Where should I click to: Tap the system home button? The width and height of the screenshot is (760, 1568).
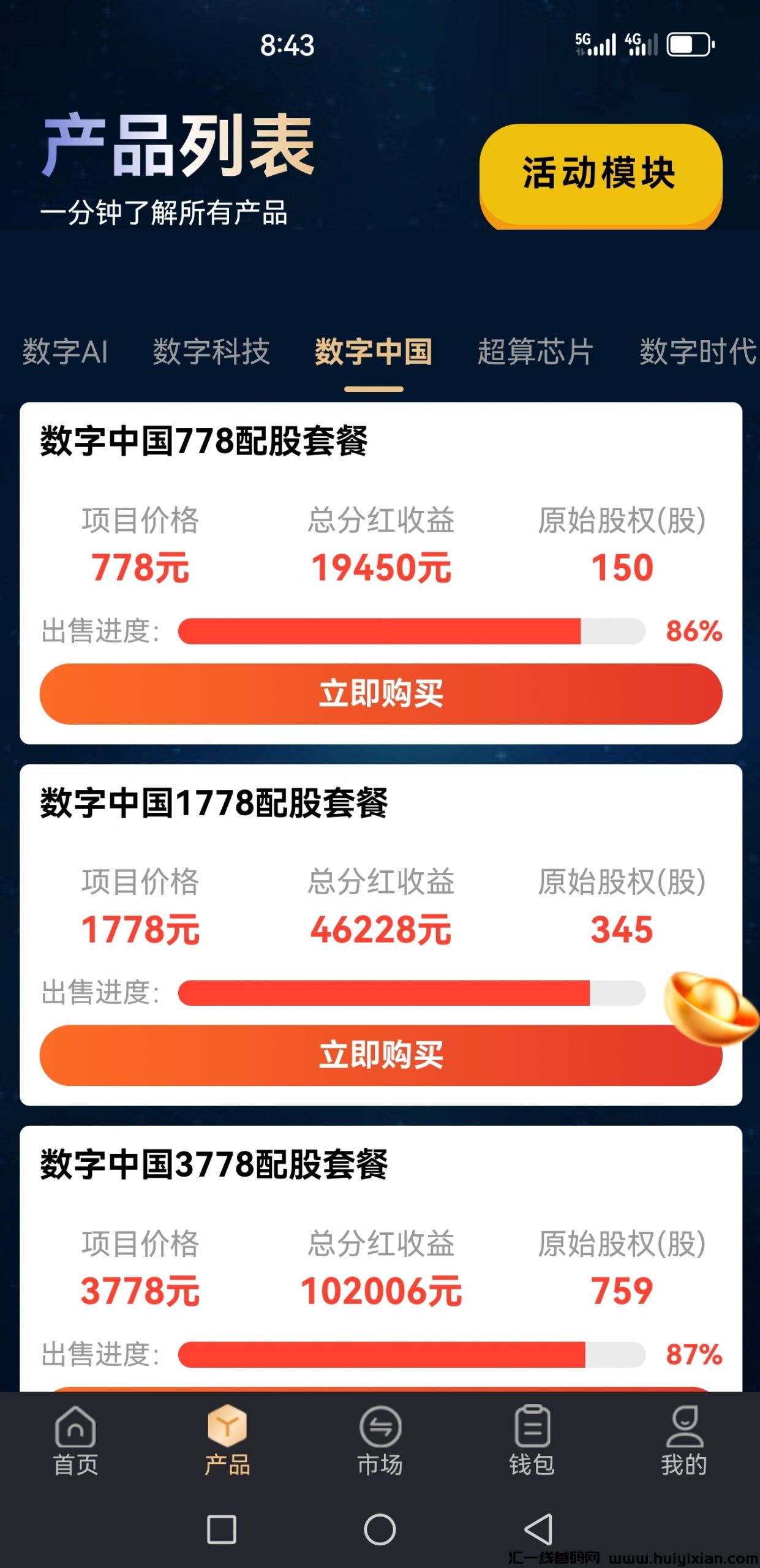[380, 1529]
